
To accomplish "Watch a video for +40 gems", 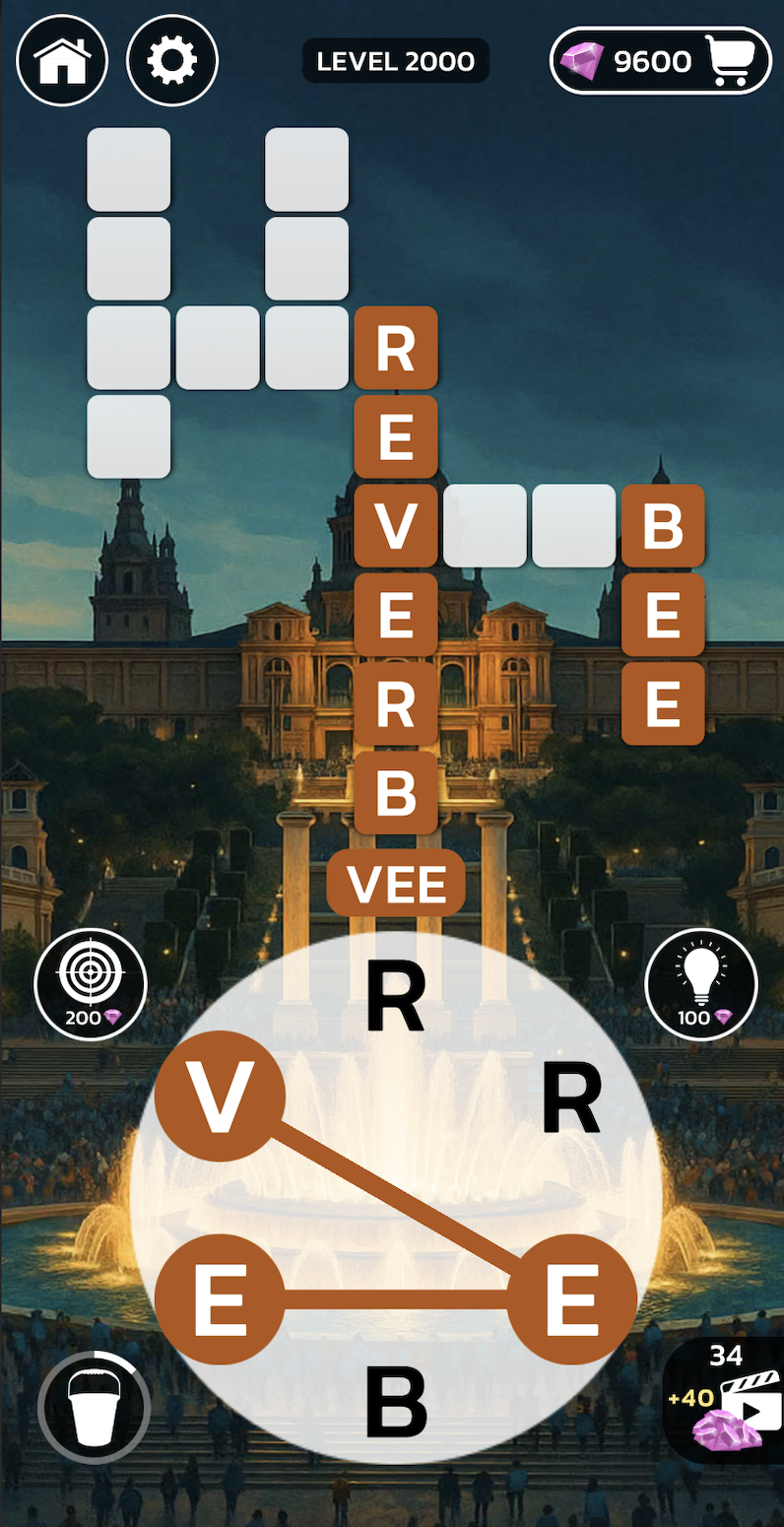I will pos(727,1401).
